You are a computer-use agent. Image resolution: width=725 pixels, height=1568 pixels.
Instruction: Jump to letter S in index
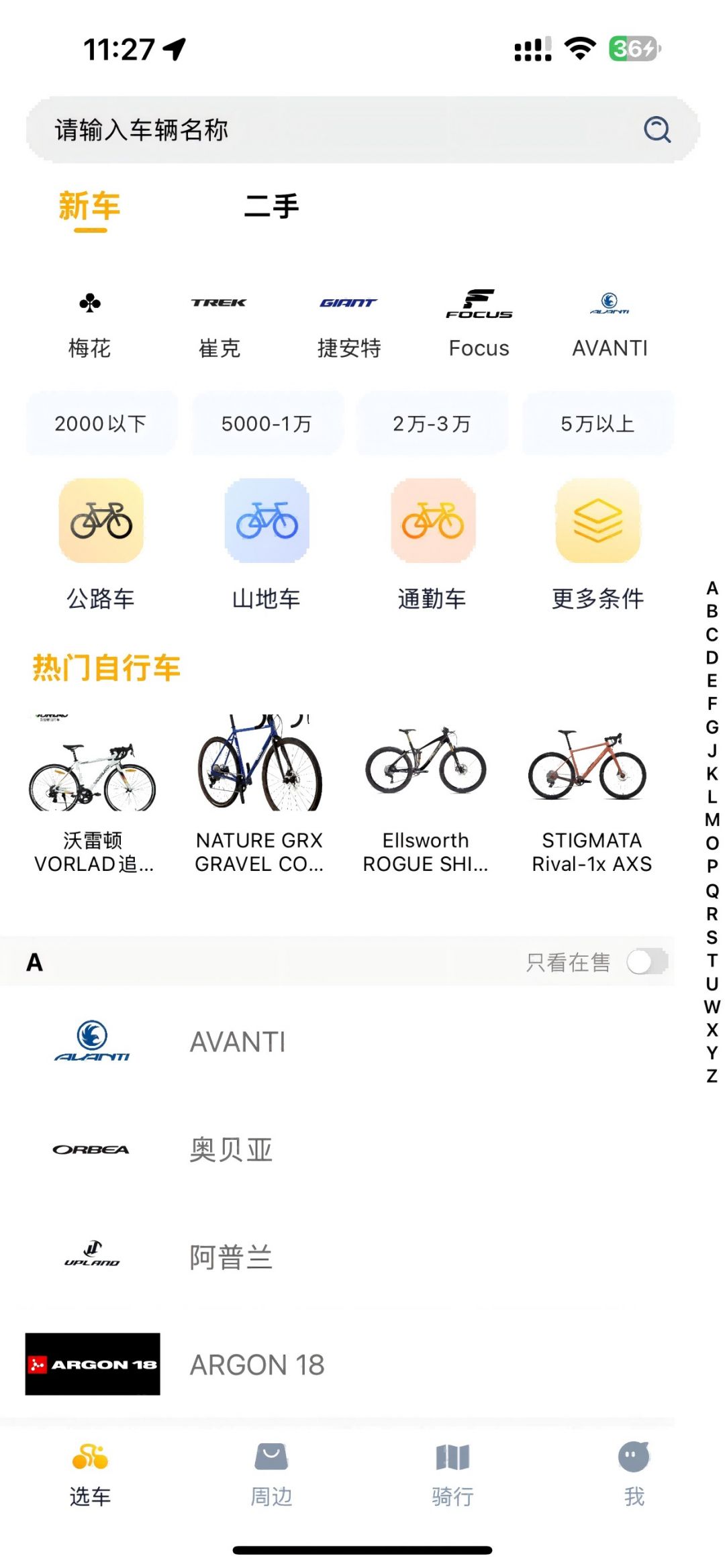(x=712, y=937)
